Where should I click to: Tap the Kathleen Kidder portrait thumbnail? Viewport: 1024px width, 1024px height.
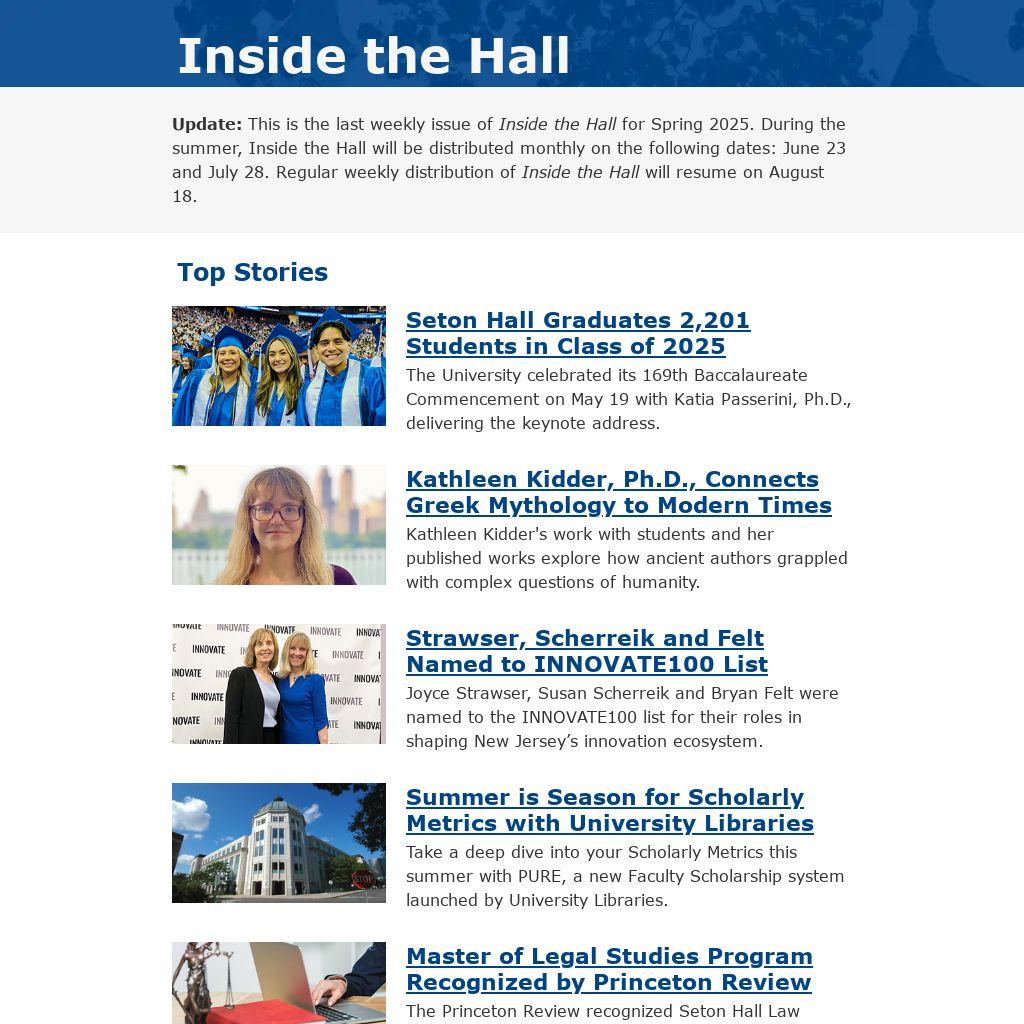click(278, 525)
